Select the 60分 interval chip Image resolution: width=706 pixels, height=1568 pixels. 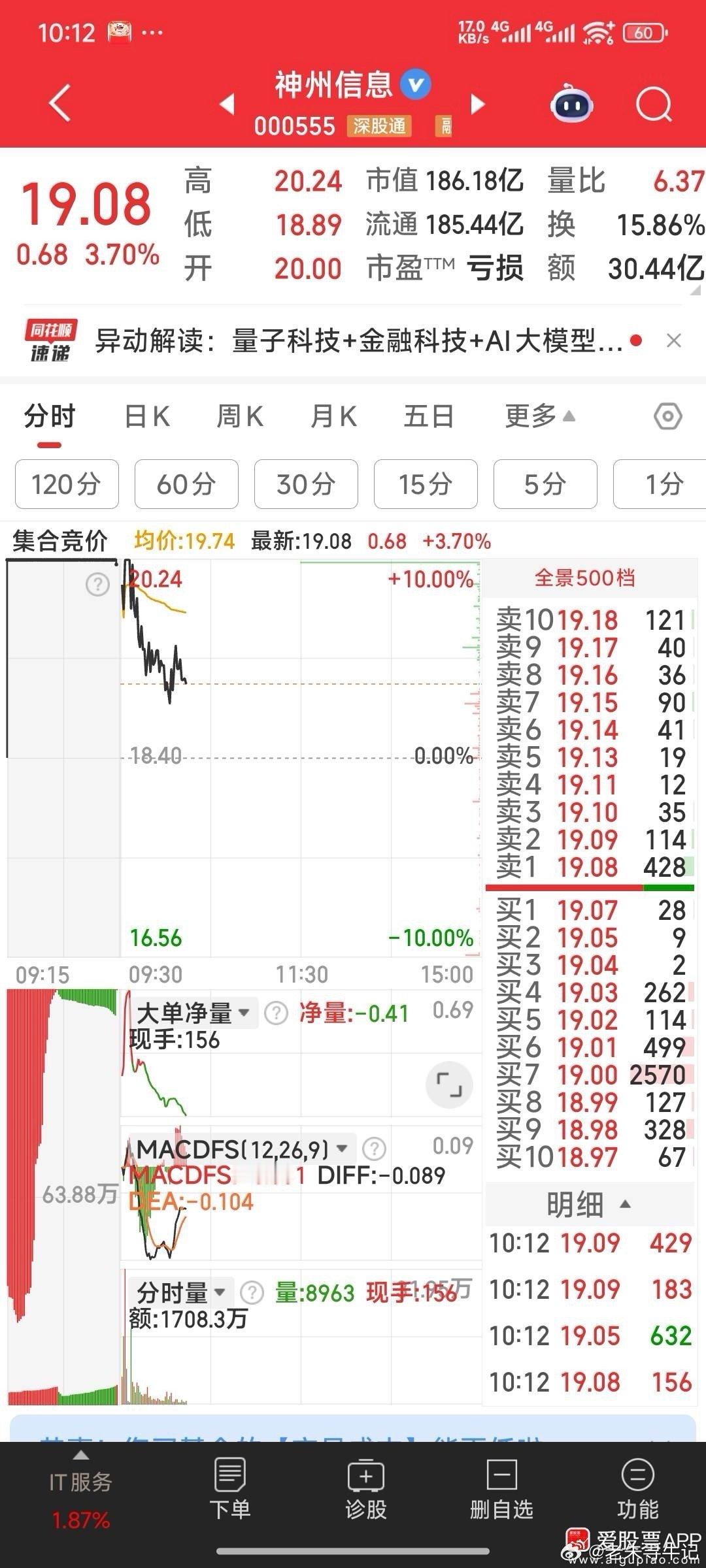point(186,484)
